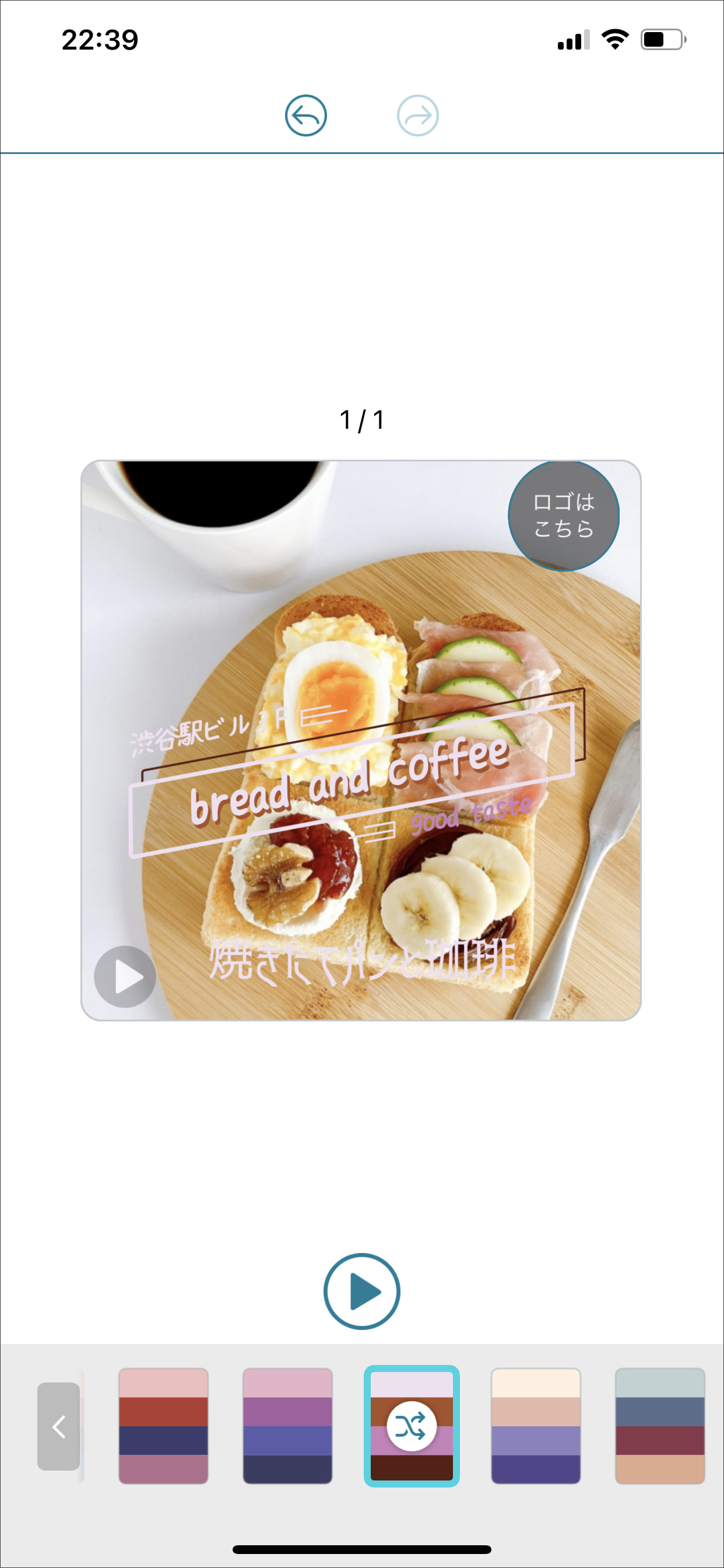This screenshot has height=1568, width=724.
Task: Pick the grey-green, slate and maroon palette
Action: click(659, 1426)
